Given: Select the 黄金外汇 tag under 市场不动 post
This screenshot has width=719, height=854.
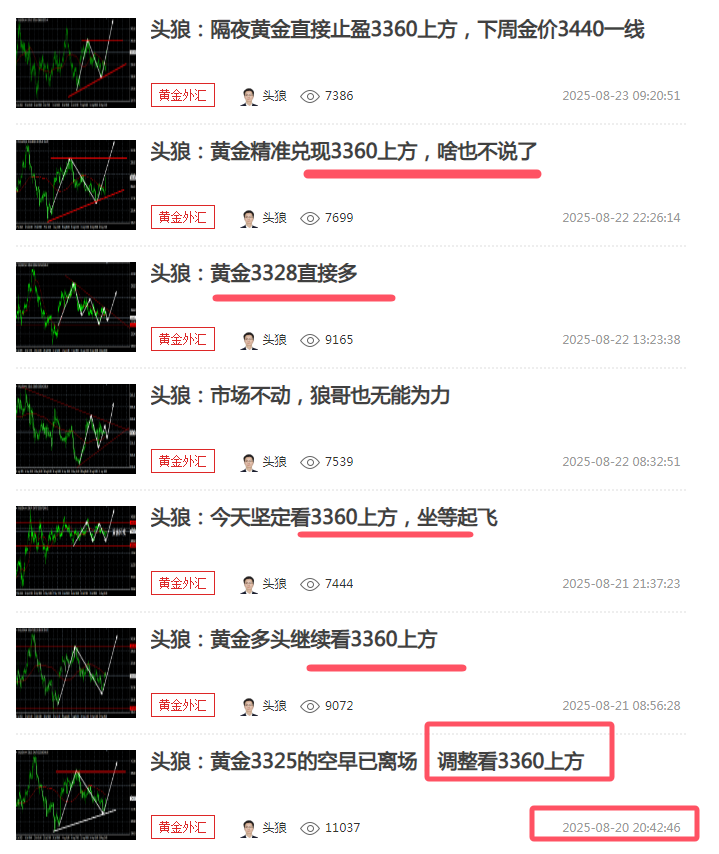Looking at the screenshot, I should pyautogui.click(x=183, y=461).
